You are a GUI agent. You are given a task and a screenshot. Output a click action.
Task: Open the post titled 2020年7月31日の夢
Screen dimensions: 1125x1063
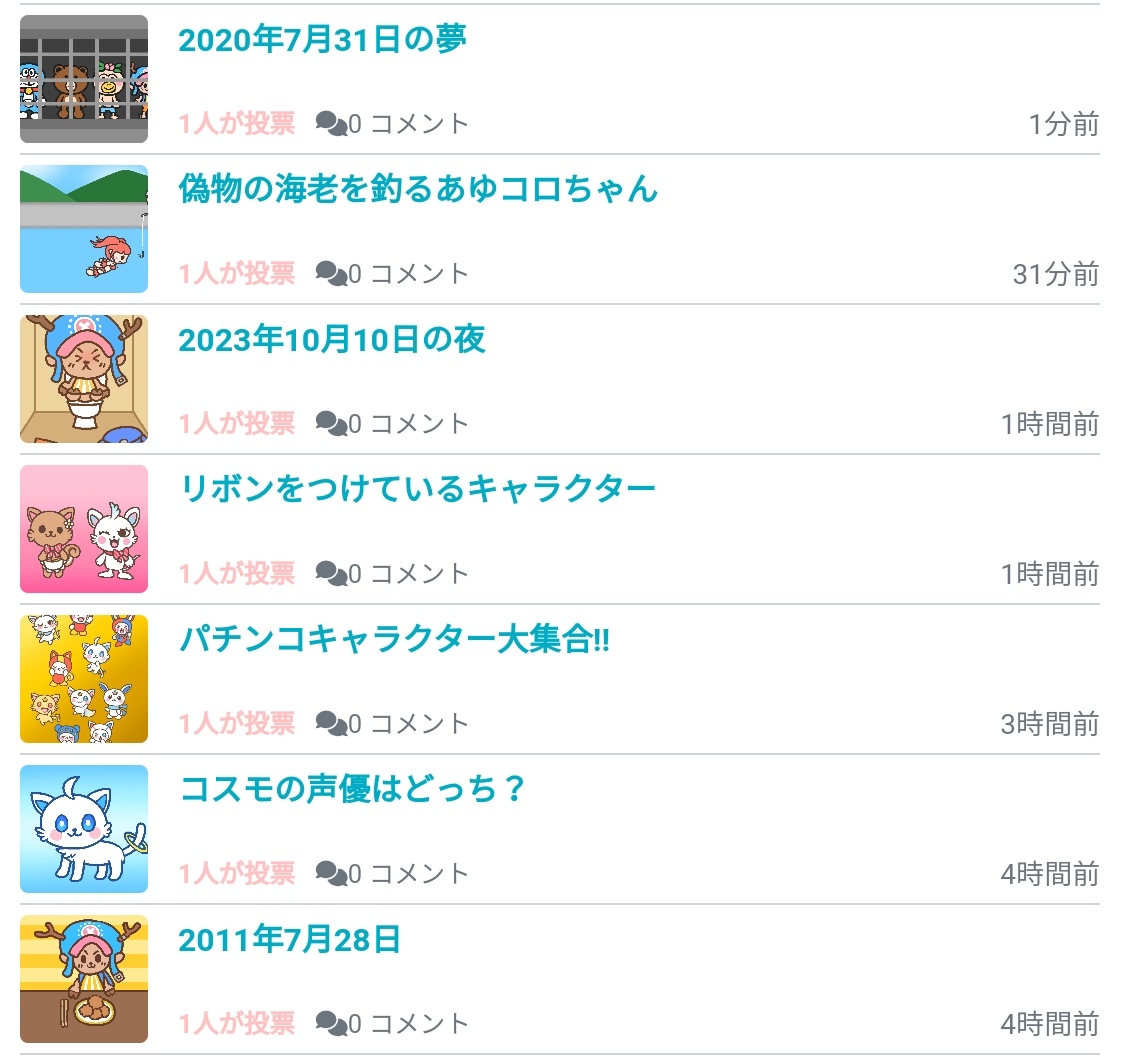click(x=322, y=40)
